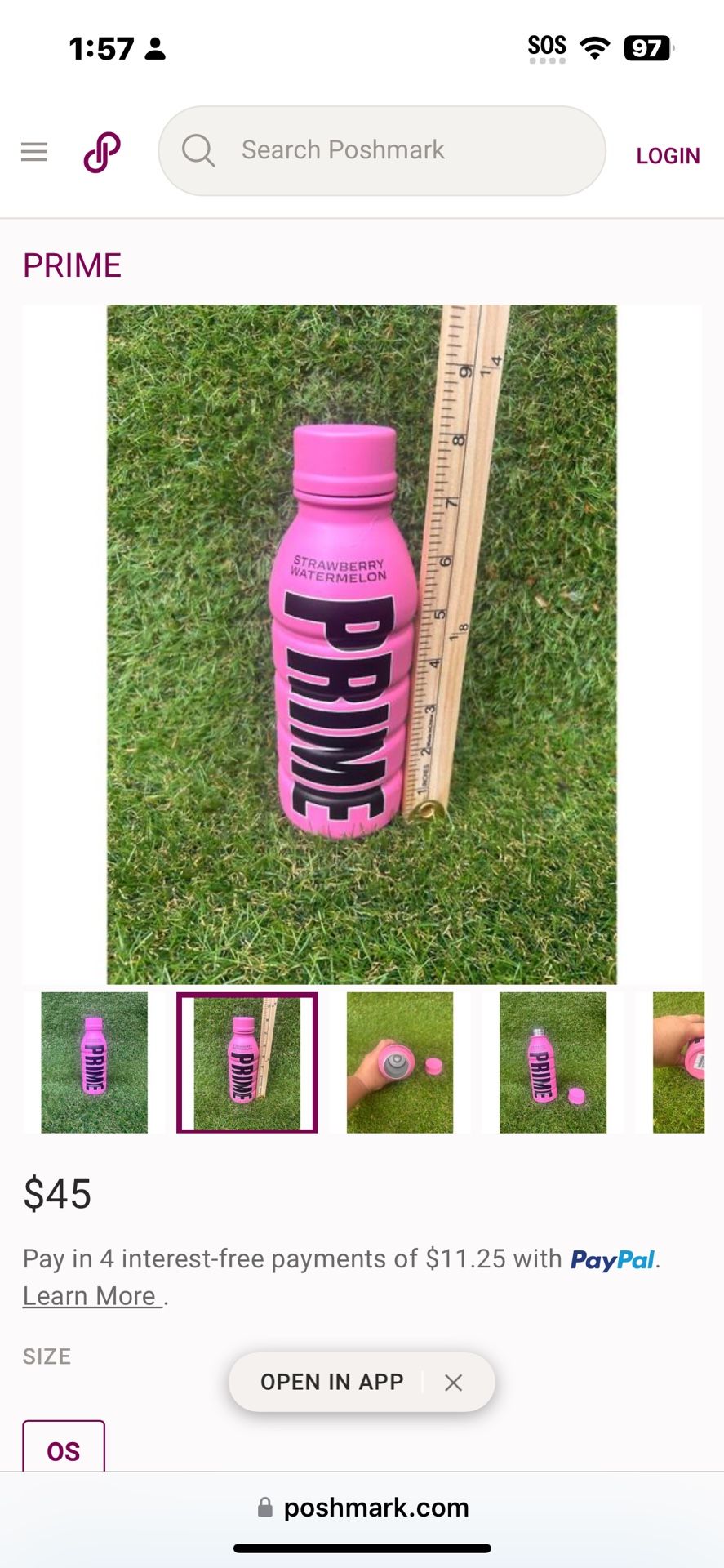
Task: Tap LOGIN to sign in
Action: click(x=667, y=155)
